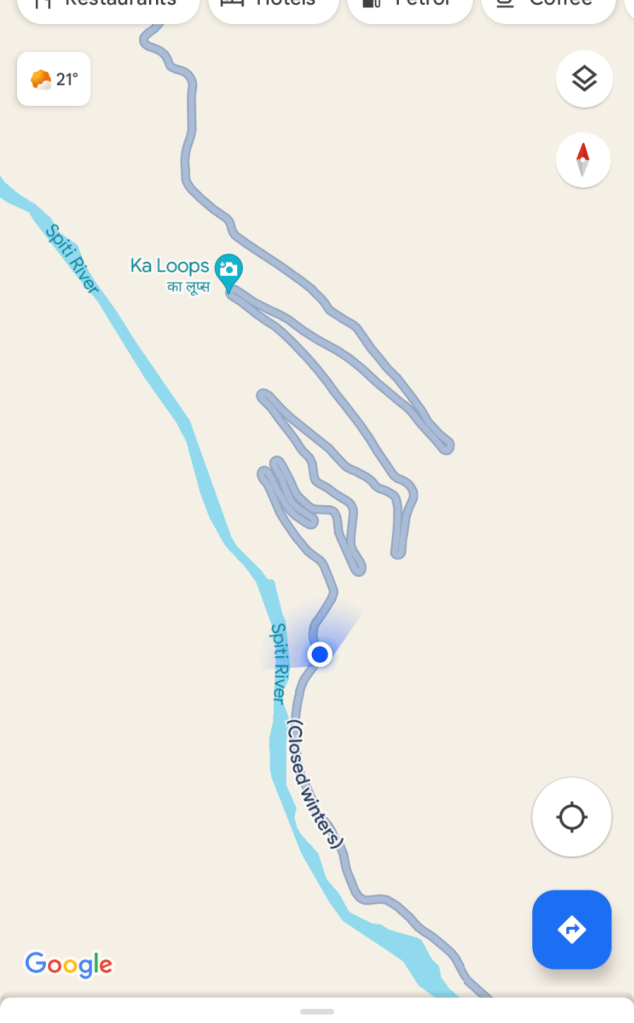The image size is (634, 1023).
Task: Center the map on my location
Action: (x=571, y=817)
